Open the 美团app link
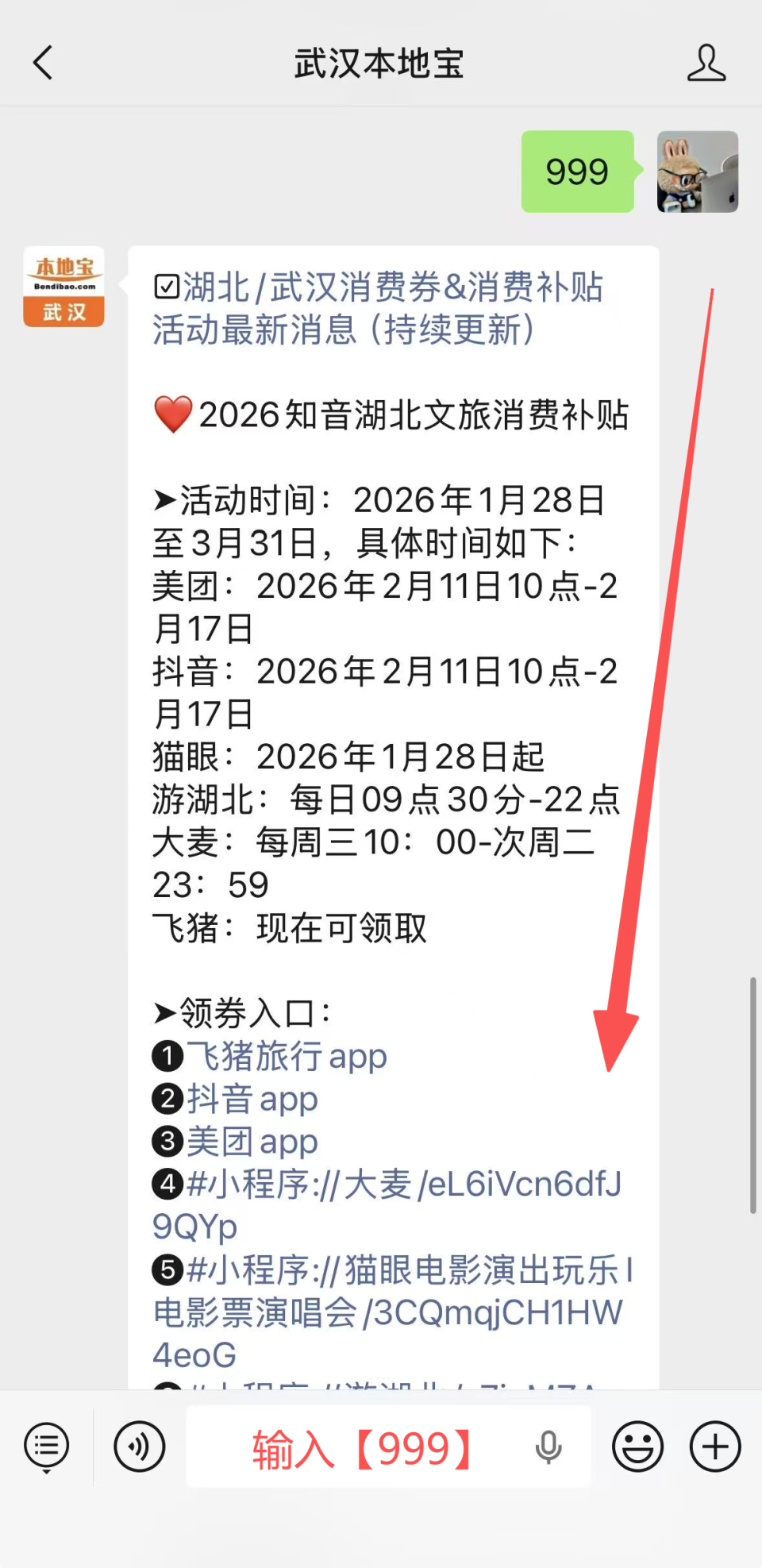Viewport: 762px width, 1568px height. click(x=252, y=1142)
